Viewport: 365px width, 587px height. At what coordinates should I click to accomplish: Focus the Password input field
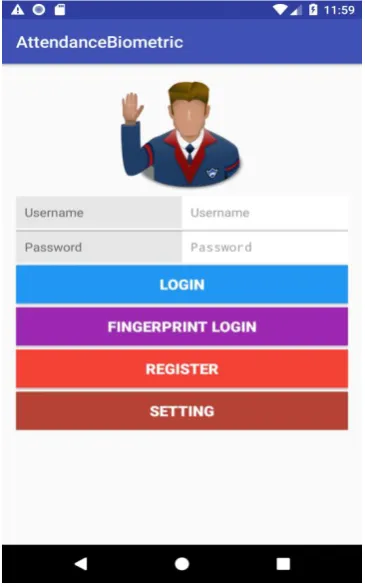[x=265, y=247]
